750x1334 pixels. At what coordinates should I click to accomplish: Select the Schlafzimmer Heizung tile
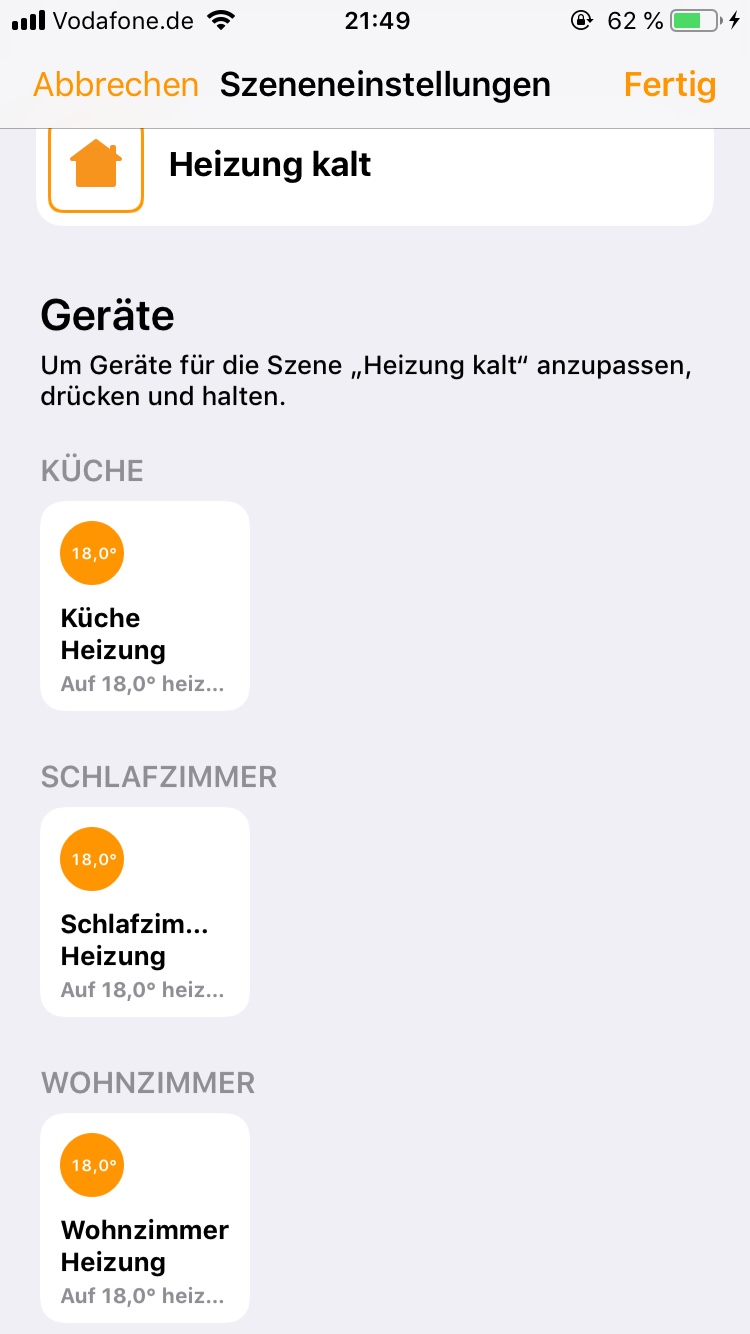(145, 912)
